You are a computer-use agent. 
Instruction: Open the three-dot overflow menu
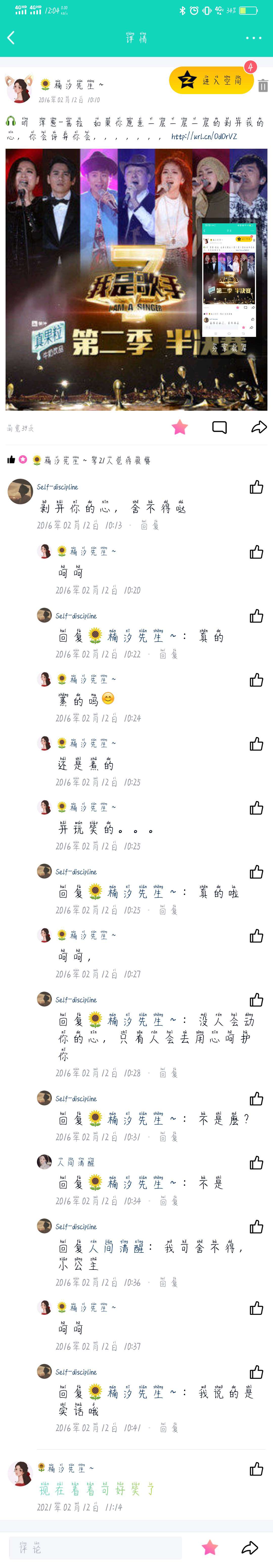[254, 38]
